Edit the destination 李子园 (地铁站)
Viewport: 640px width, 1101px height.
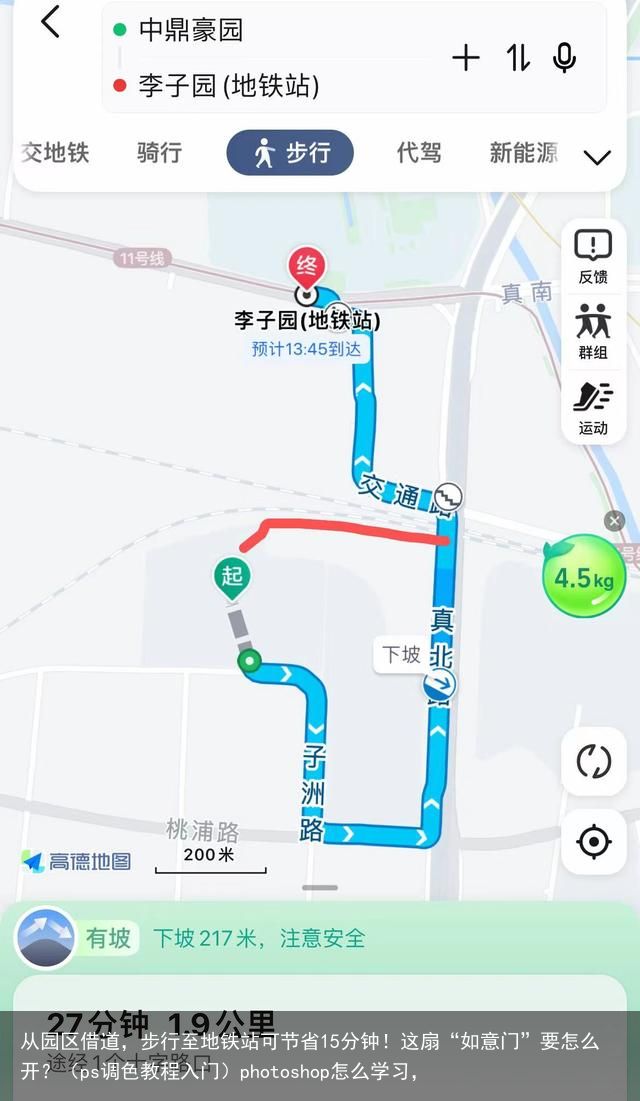click(x=228, y=86)
